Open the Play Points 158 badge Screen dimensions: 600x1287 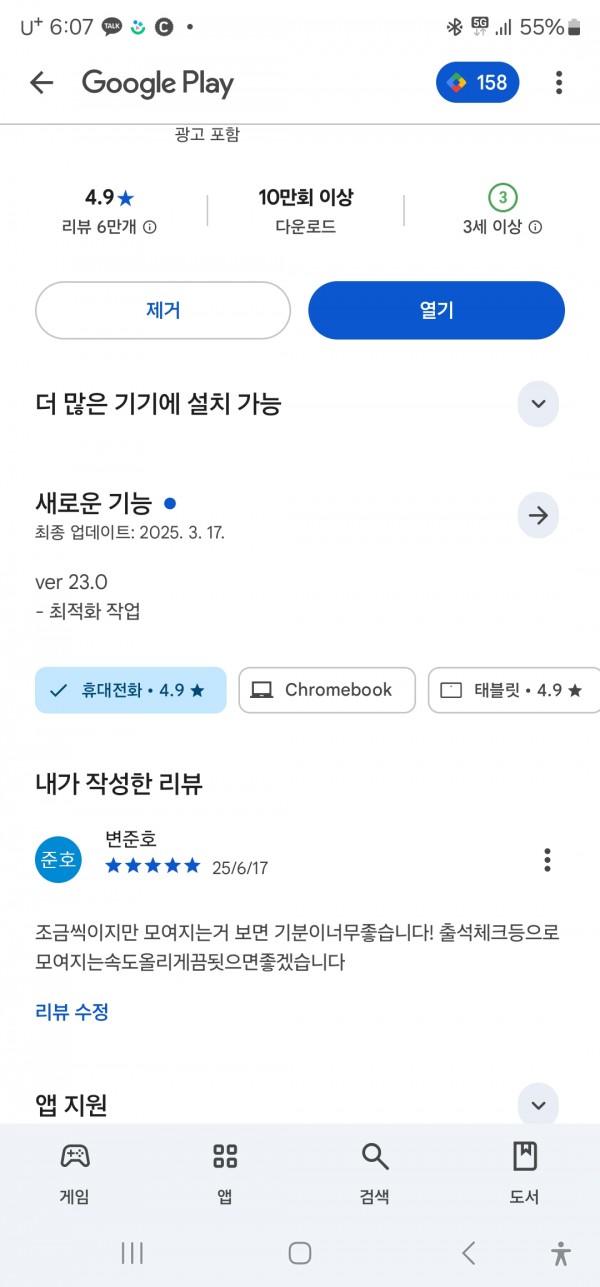tap(477, 82)
